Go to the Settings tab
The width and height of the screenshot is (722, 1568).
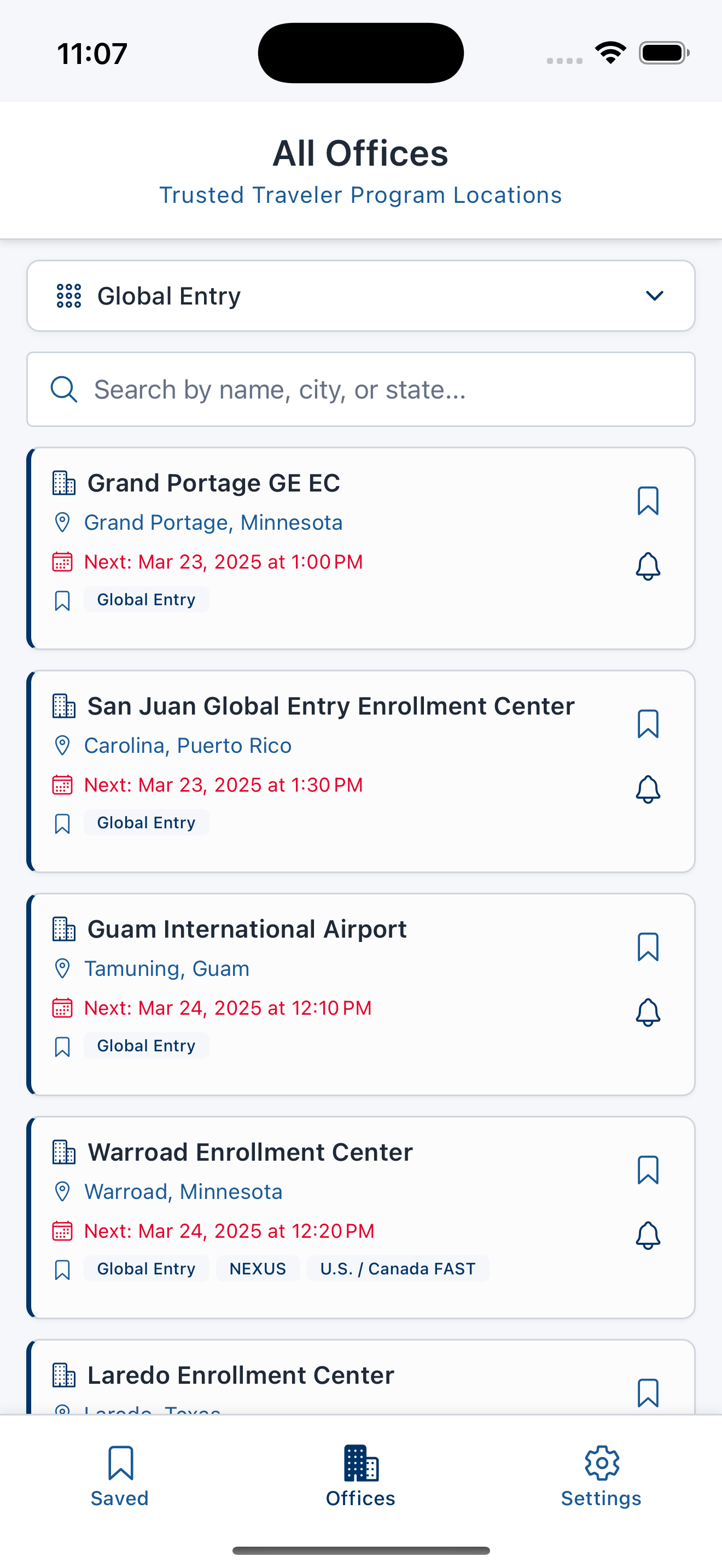[601, 1476]
